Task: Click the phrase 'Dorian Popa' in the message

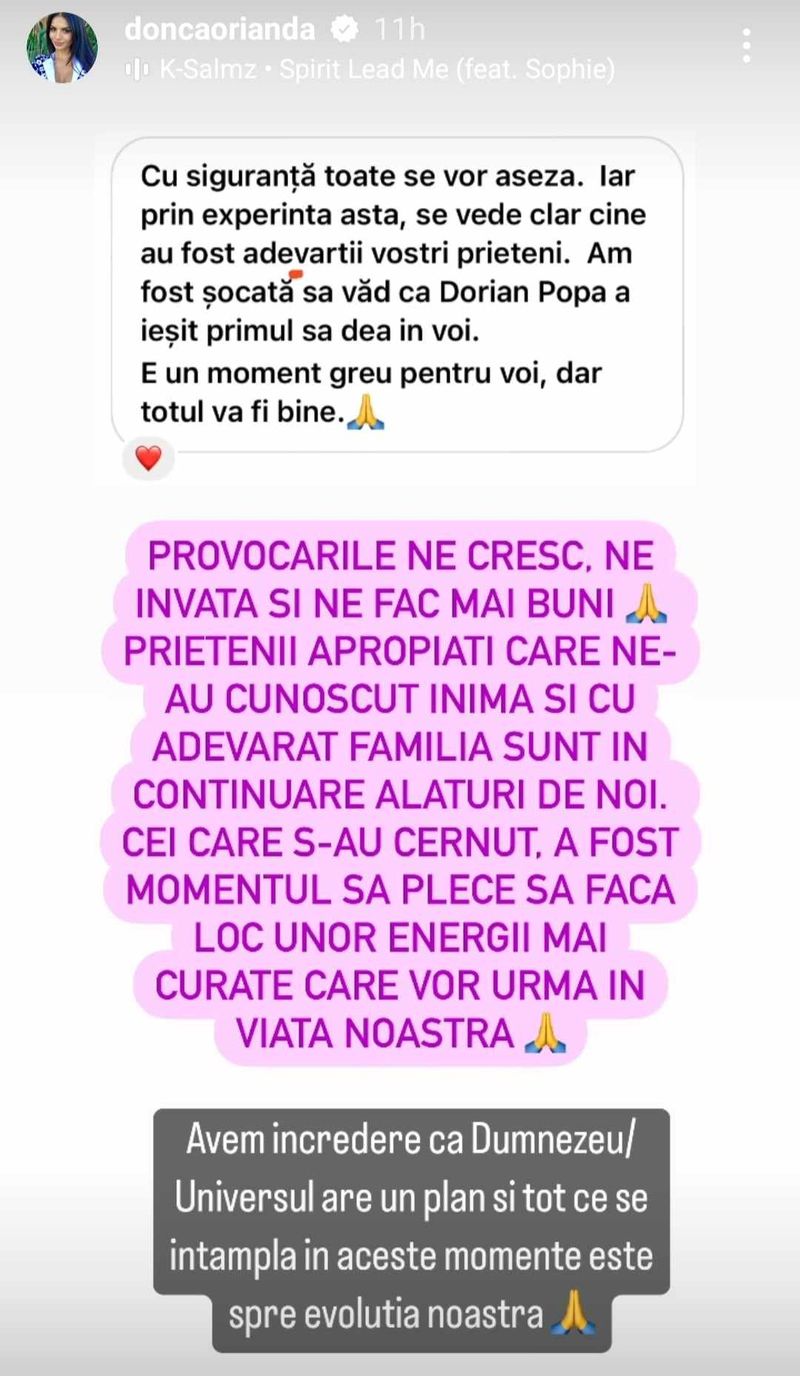Action: point(515,292)
